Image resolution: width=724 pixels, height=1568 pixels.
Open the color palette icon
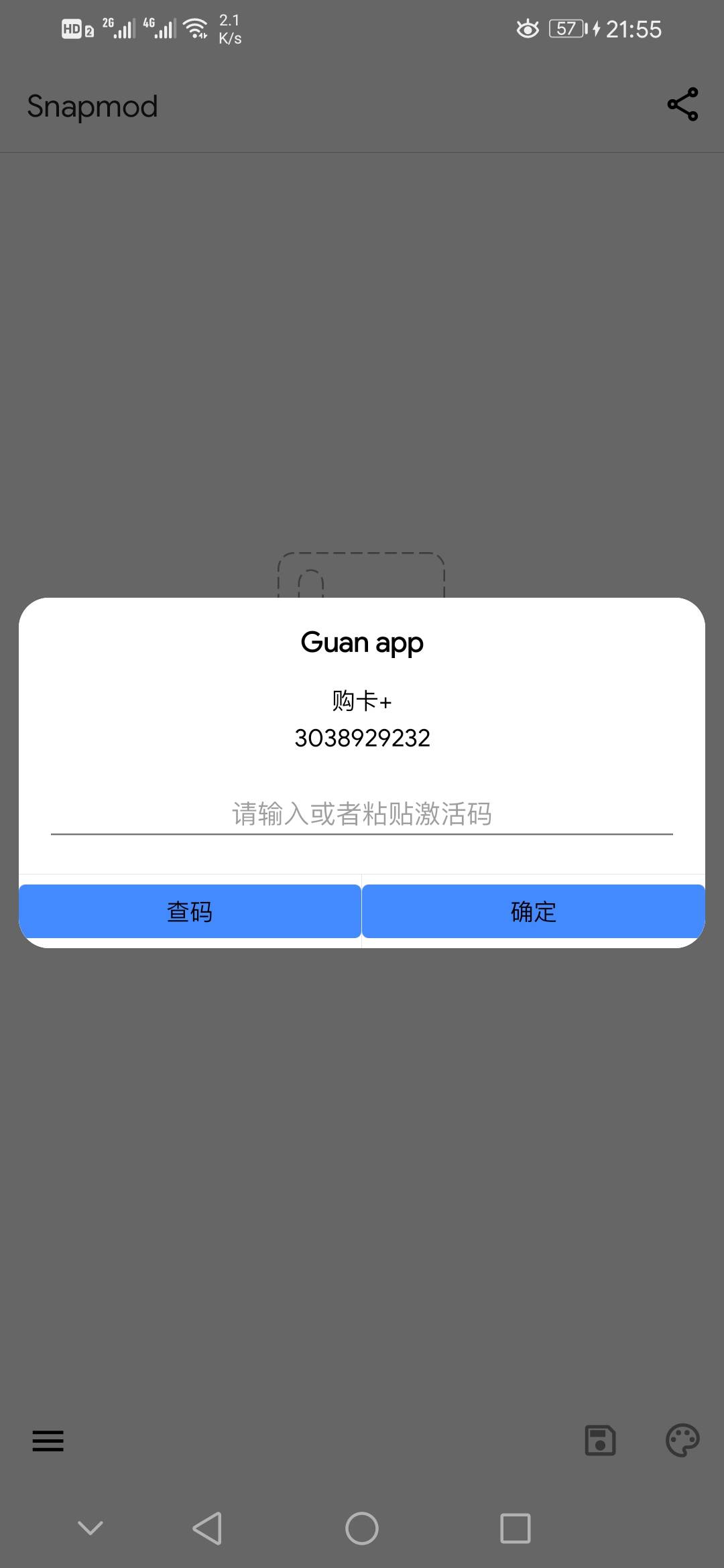click(x=682, y=1440)
